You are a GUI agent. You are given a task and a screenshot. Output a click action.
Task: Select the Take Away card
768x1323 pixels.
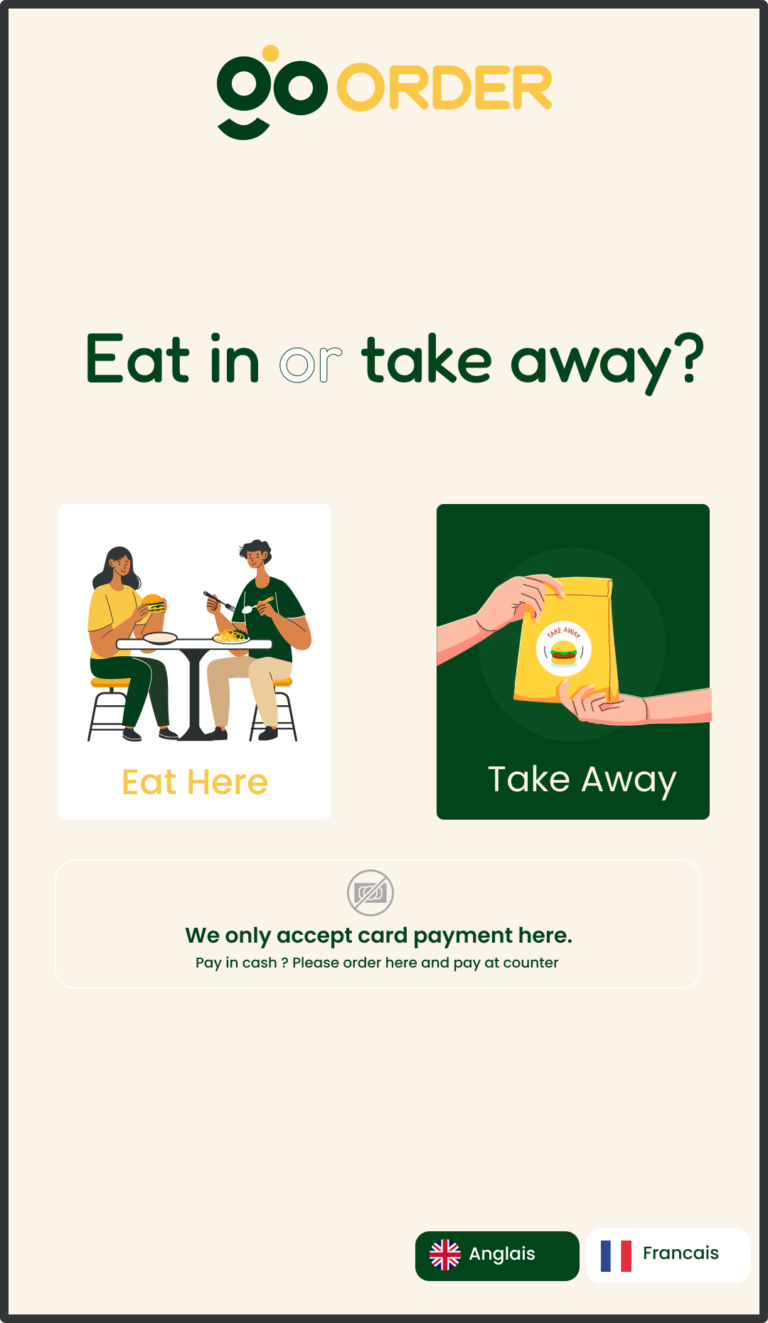(x=573, y=661)
